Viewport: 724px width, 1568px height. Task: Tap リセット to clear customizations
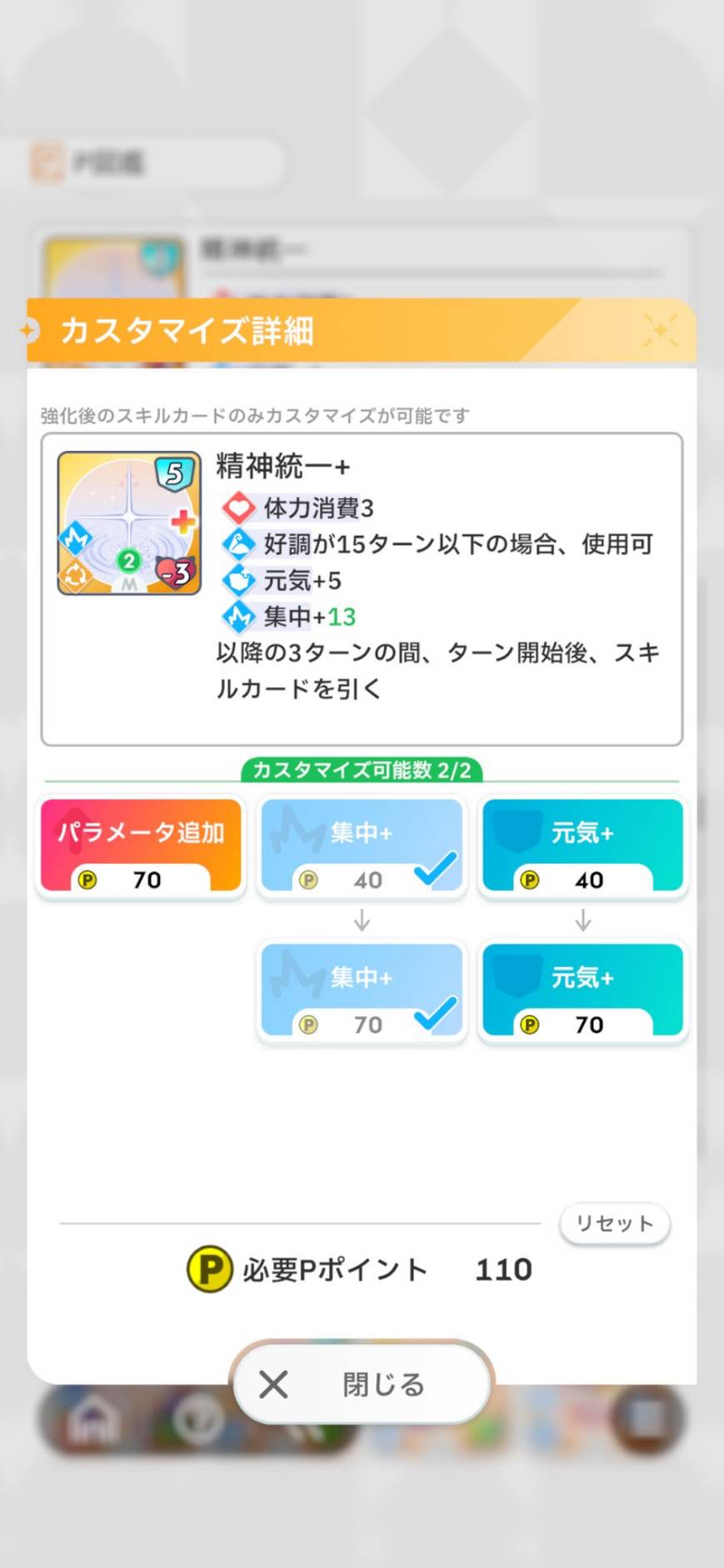pyautogui.click(x=615, y=1224)
